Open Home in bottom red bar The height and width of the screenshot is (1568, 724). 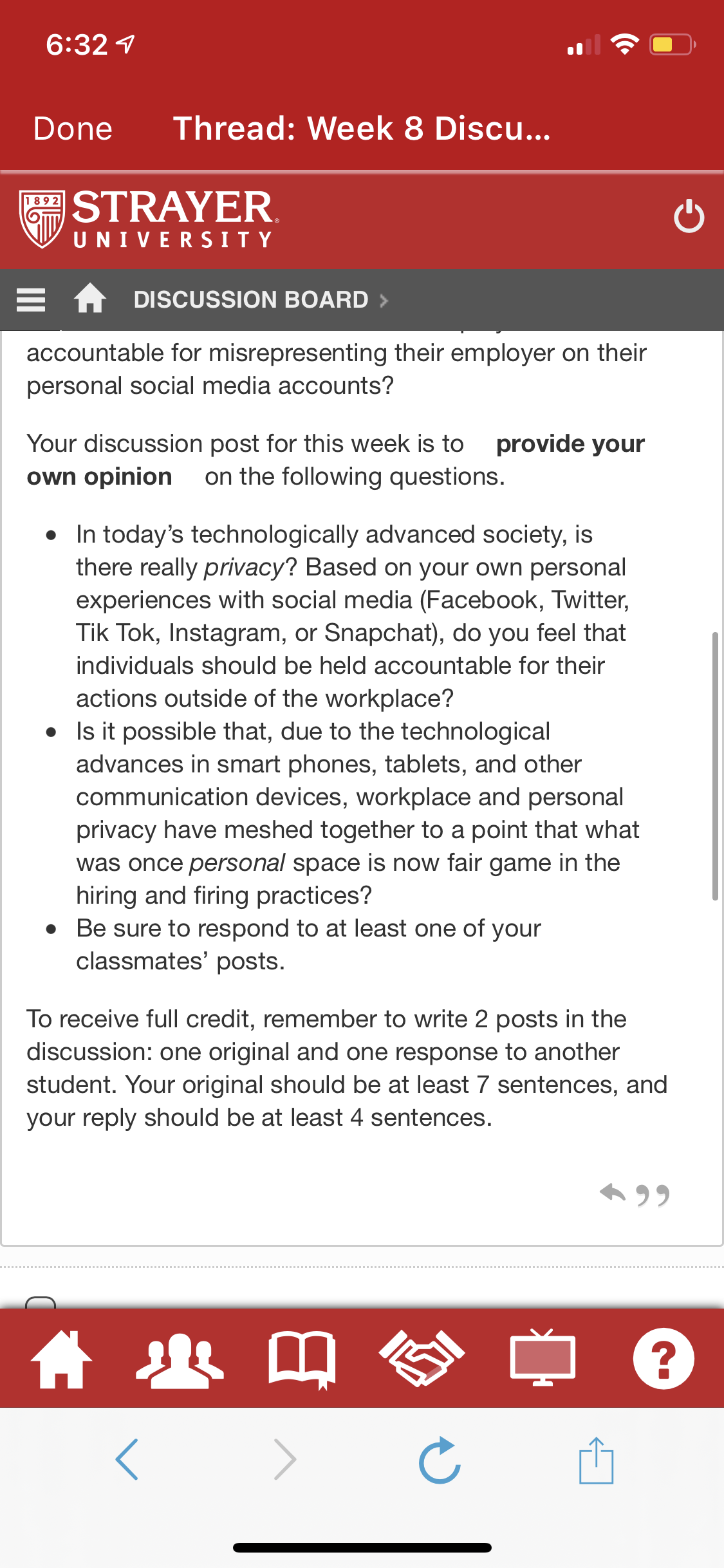click(x=62, y=1358)
